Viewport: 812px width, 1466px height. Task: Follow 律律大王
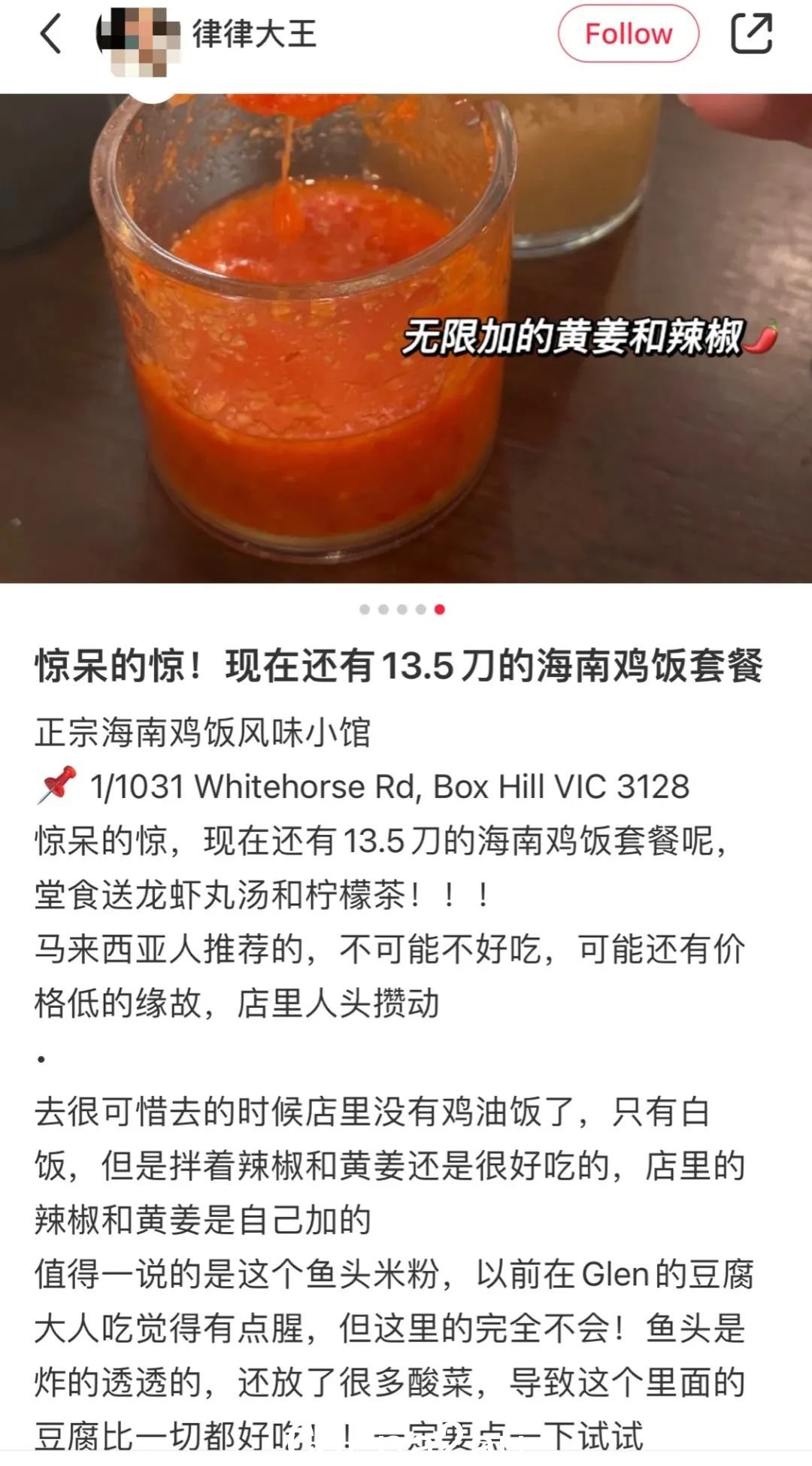628,34
